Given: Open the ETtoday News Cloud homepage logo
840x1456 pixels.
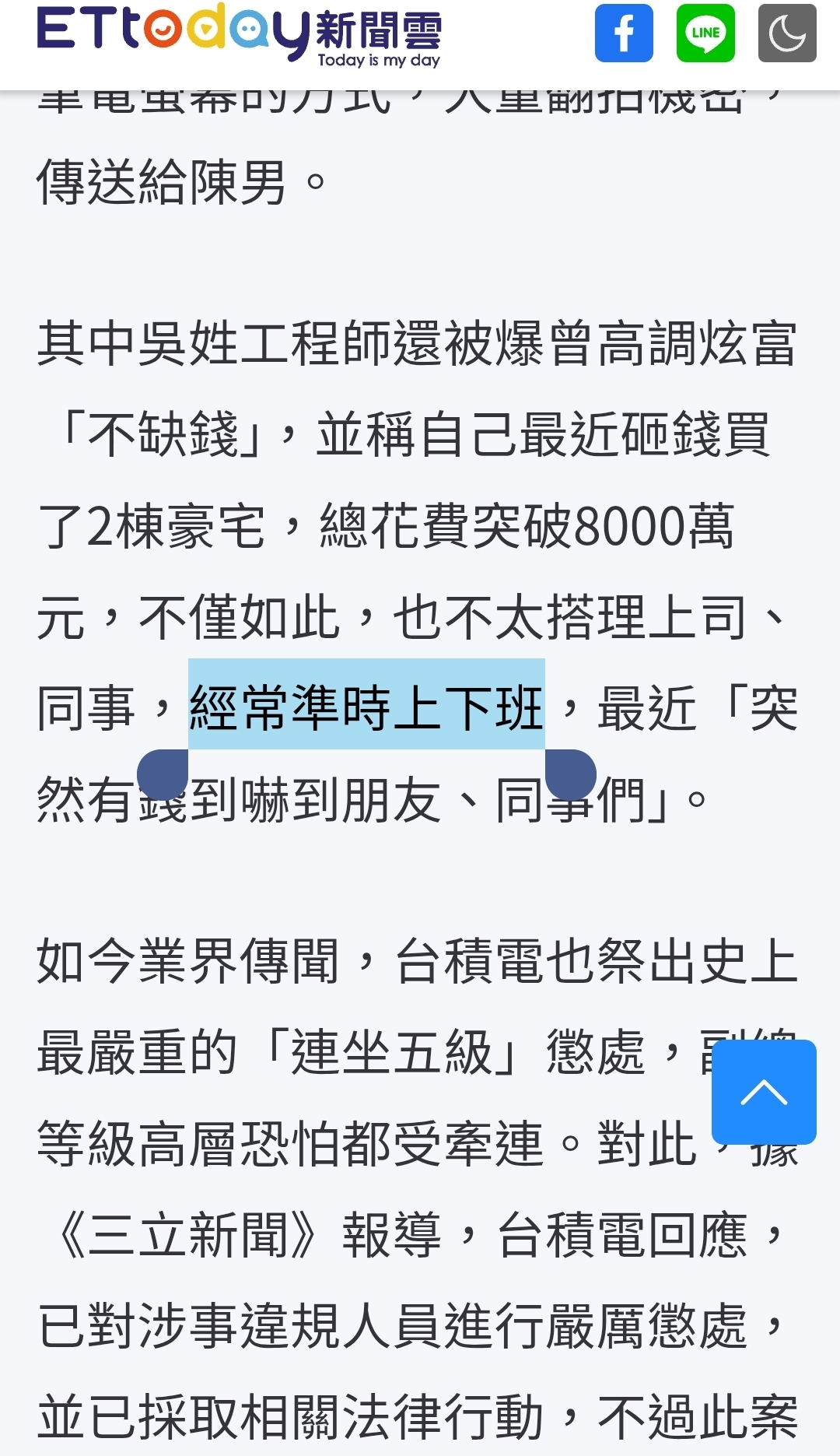Looking at the screenshot, I should (x=239, y=35).
